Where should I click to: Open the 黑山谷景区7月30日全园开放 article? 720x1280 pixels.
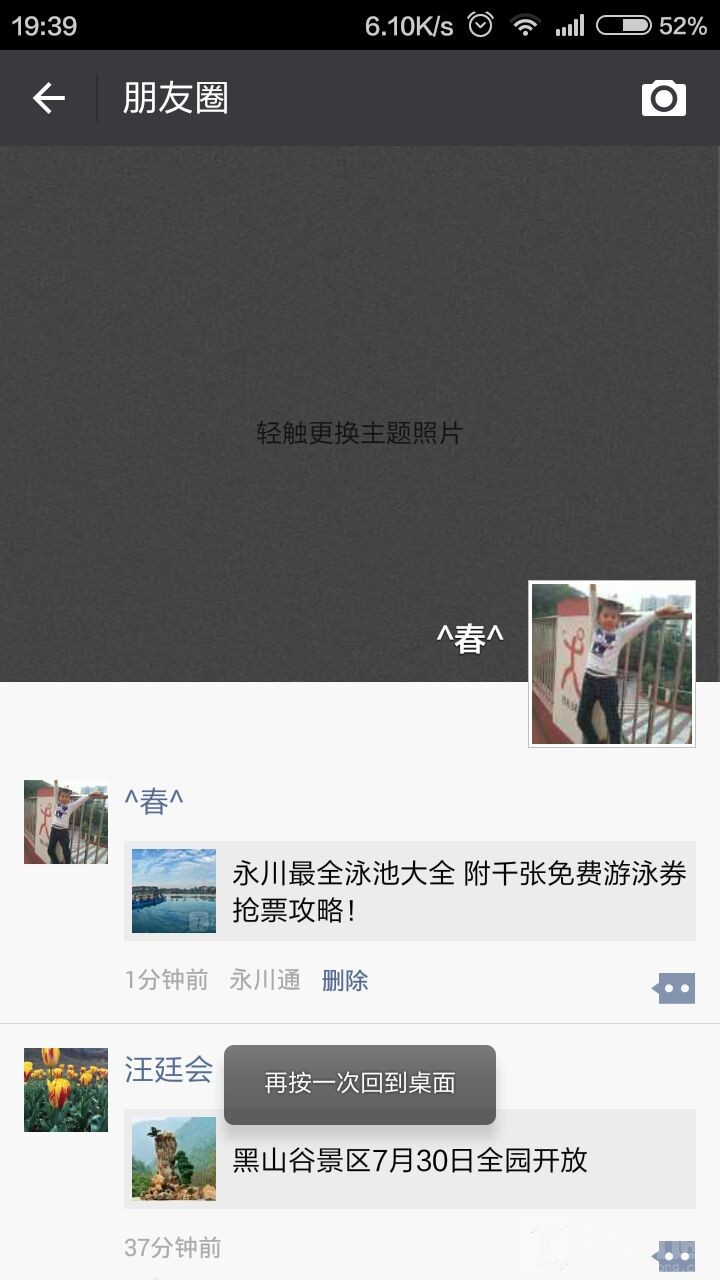click(410, 1160)
